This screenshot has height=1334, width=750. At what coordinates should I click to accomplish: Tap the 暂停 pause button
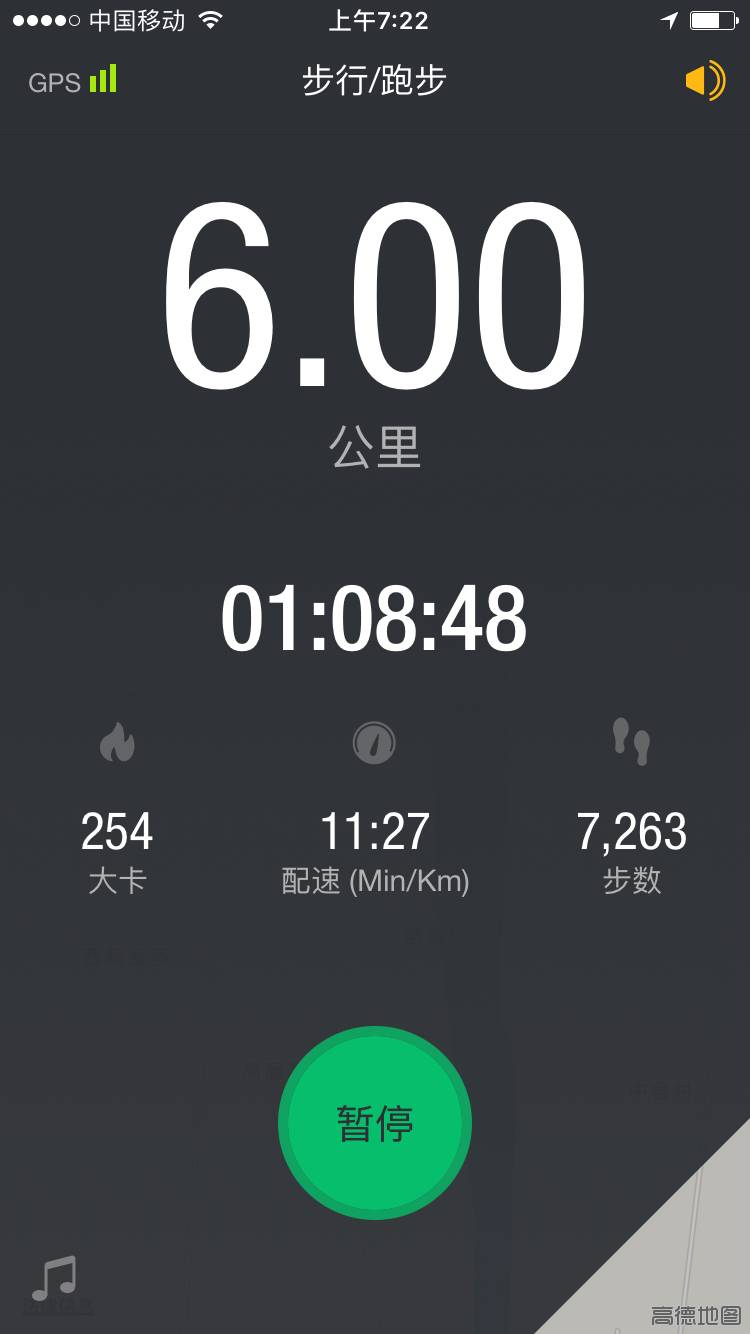click(x=375, y=1123)
